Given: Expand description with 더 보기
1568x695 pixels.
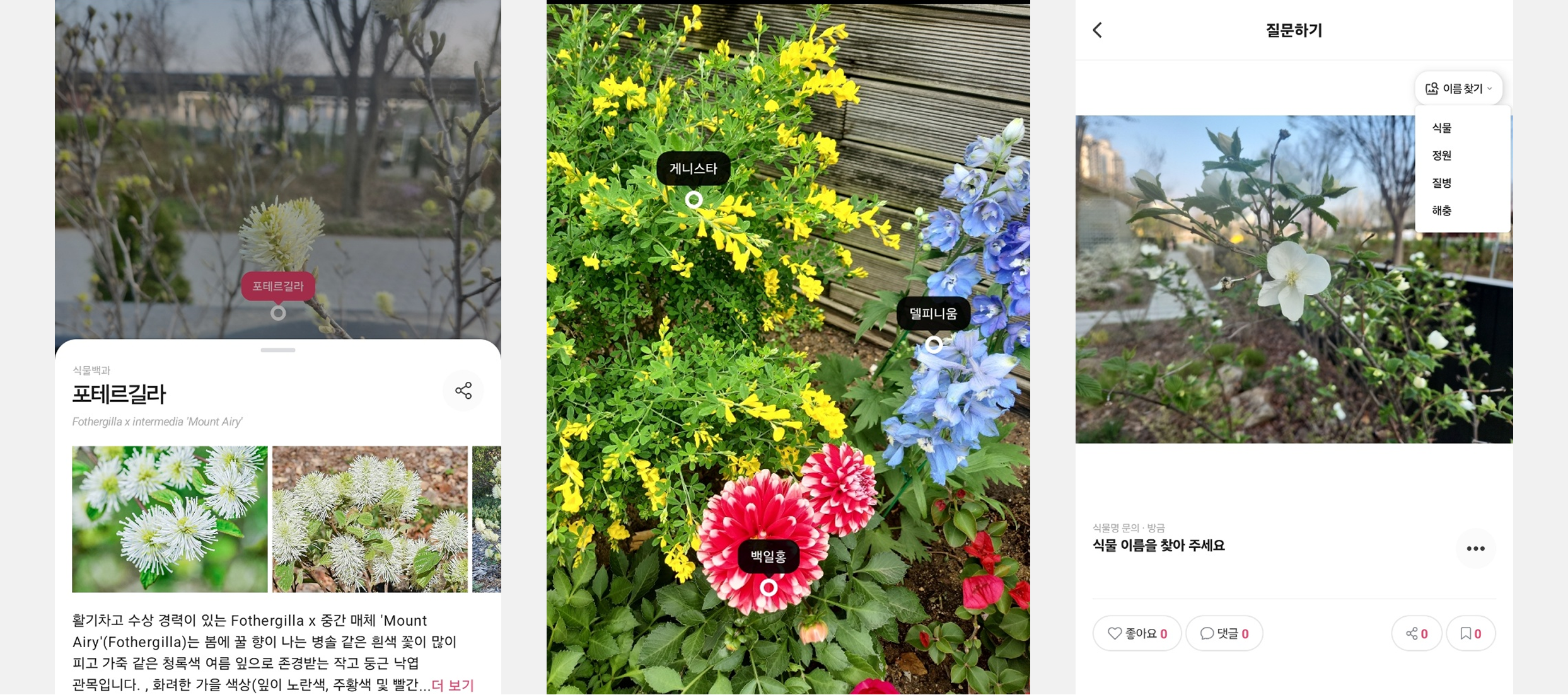Looking at the screenshot, I should [452, 685].
